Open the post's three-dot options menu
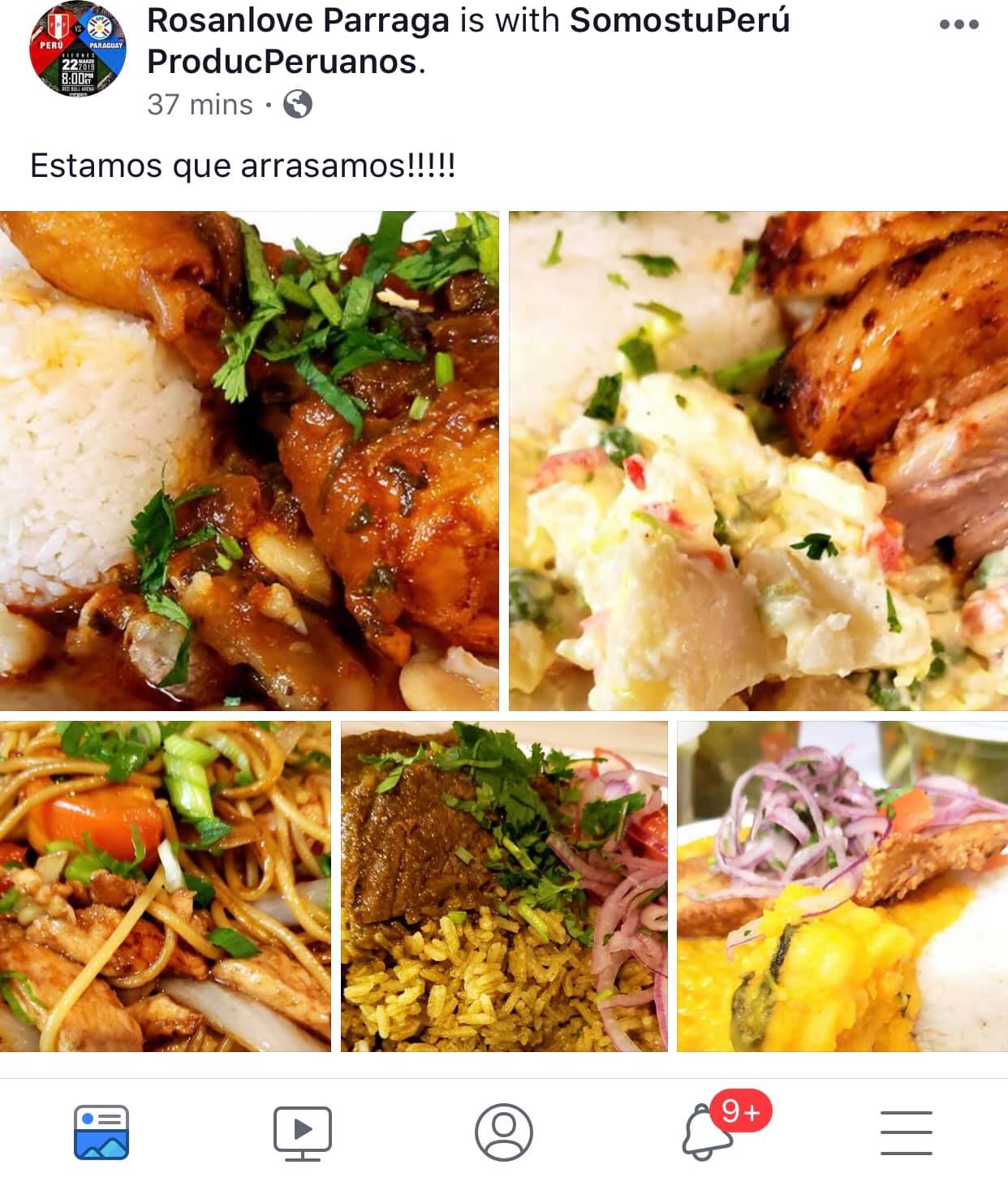 pyautogui.click(x=958, y=24)
